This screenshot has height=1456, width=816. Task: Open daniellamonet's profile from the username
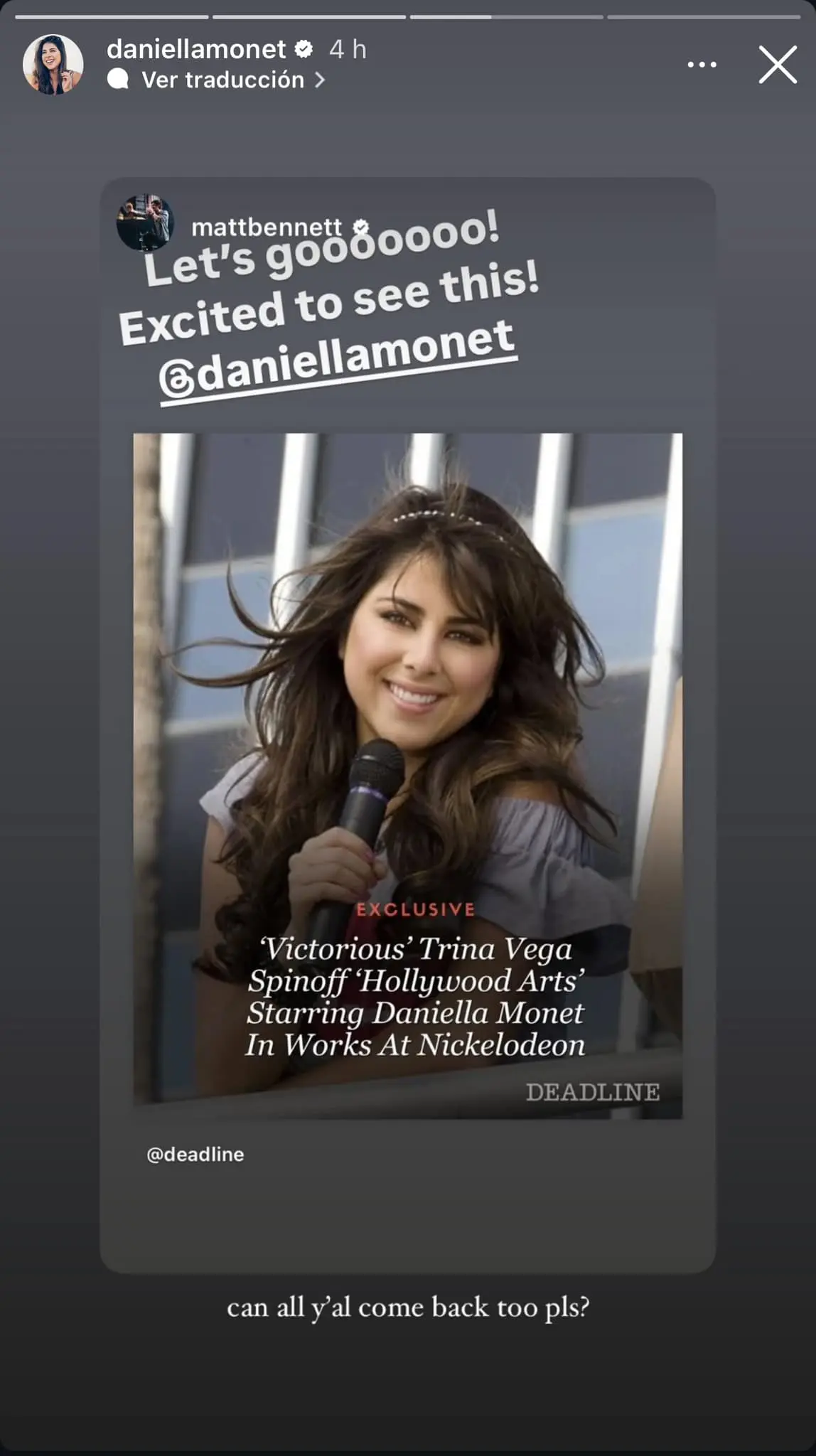[196, 49]
